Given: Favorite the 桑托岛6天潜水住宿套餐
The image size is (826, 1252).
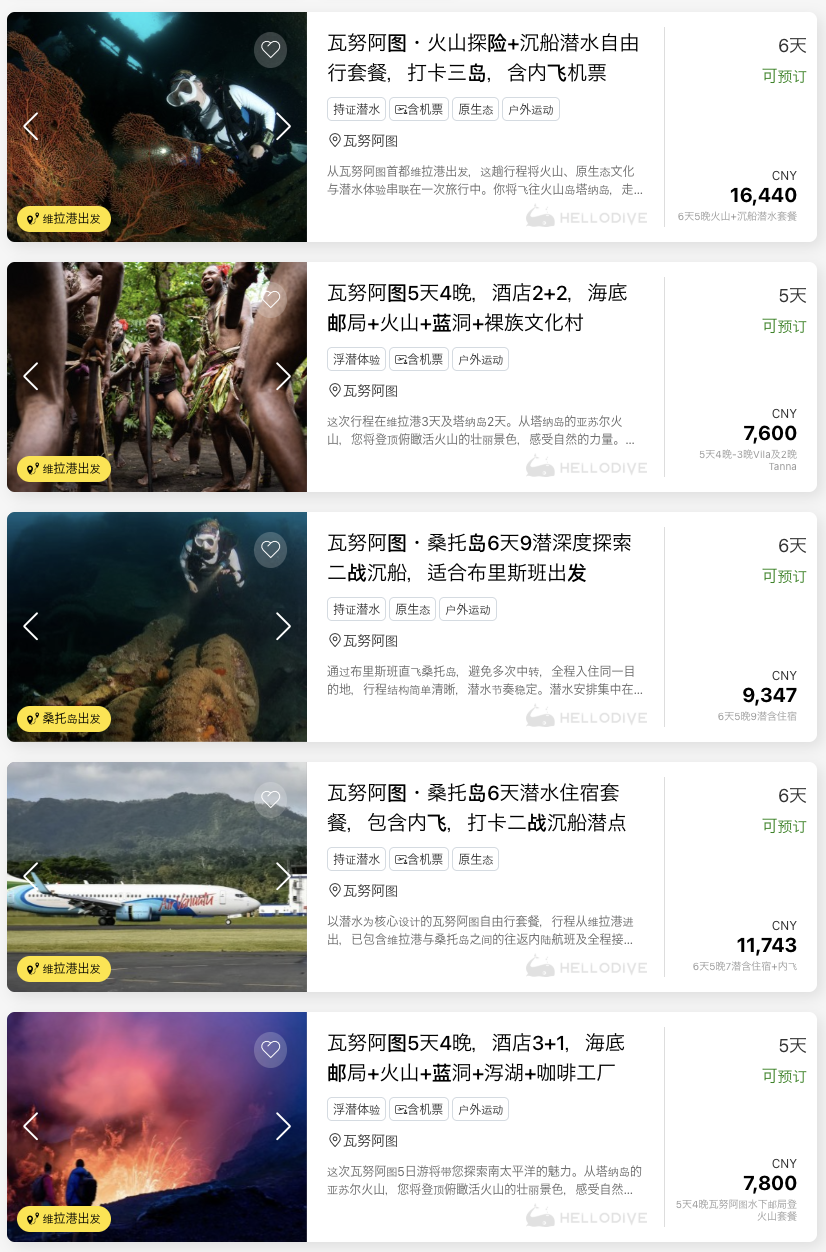Looking at the screenshot, I should coord(270,799).
